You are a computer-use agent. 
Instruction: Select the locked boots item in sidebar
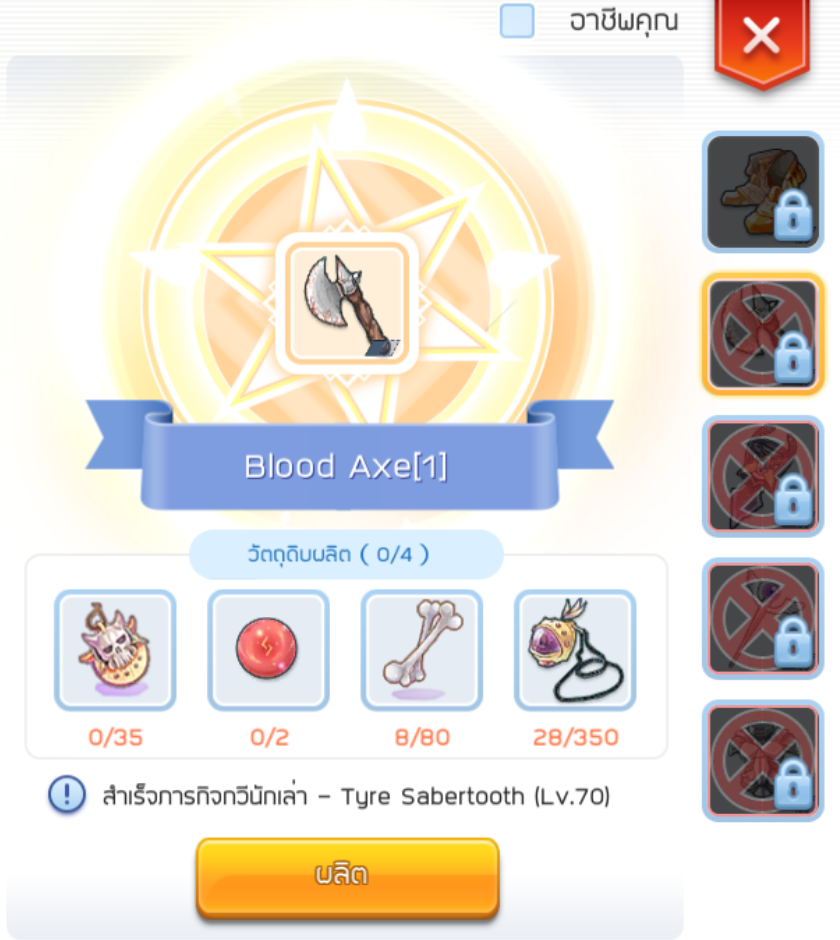762,191
